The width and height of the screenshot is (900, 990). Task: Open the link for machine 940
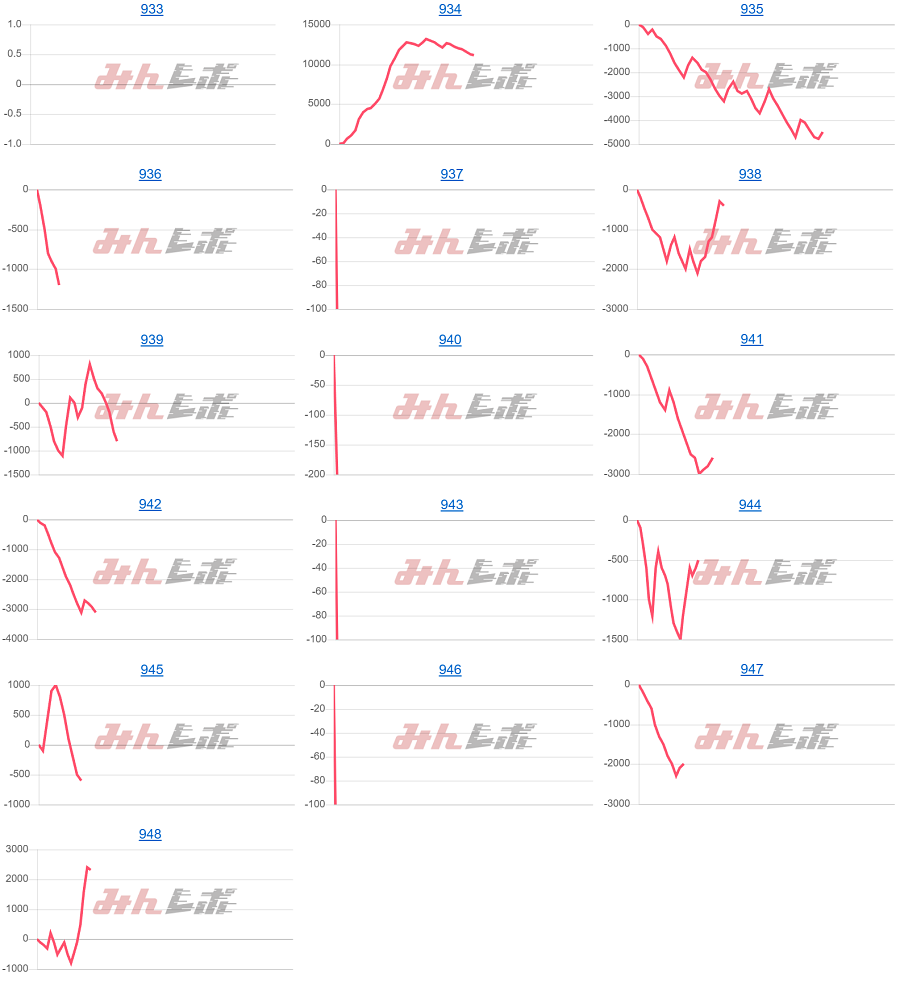pos(450,340)
